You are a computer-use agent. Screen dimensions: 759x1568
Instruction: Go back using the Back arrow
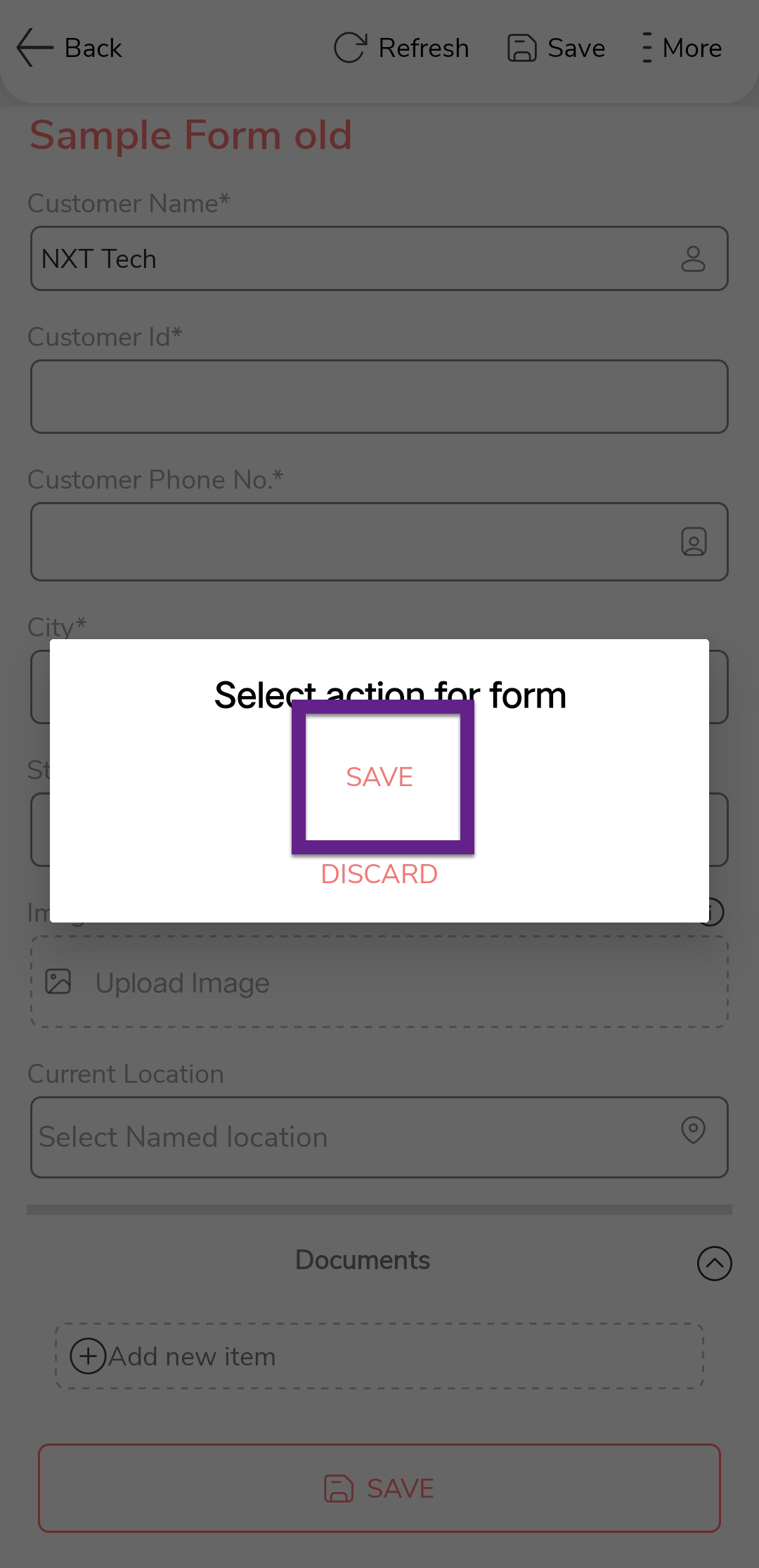pyautogui.click(x=69, y=48)
